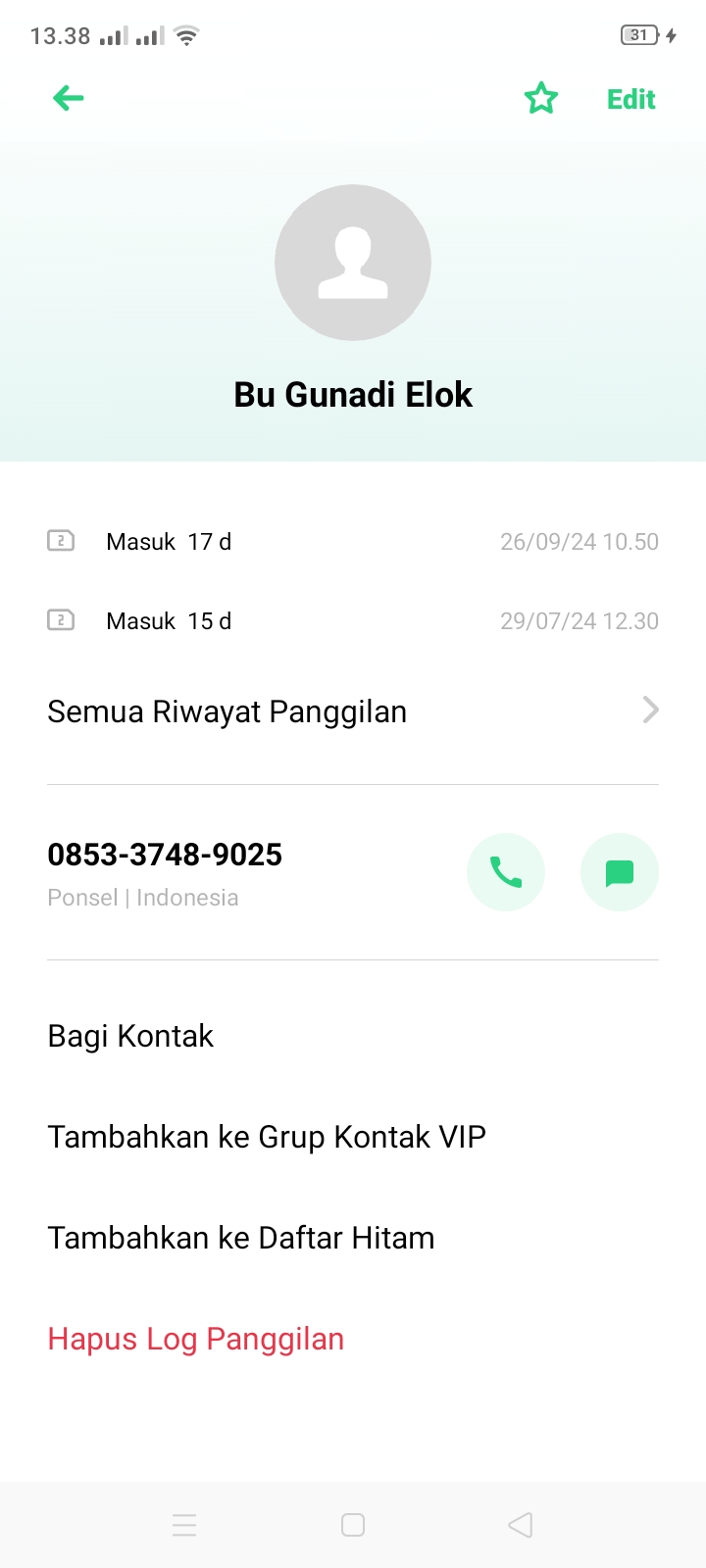Image resolution: width=706 pixels, height=1568 pixels.
Task: Choose Tambahkan ke Grup Kontak VIP
Action: 266,1136
